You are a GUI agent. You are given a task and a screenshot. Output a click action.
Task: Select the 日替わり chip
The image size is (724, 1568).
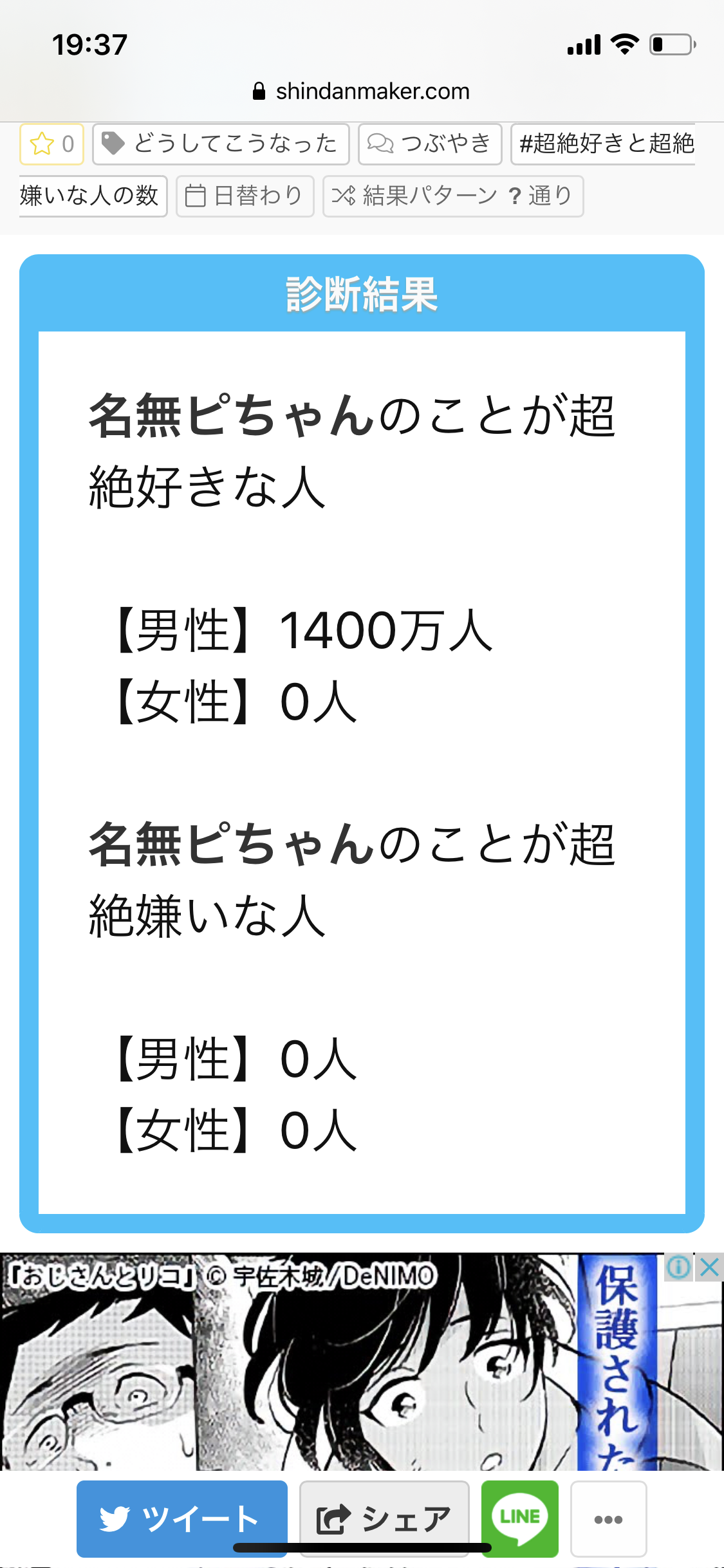point(245,196)
